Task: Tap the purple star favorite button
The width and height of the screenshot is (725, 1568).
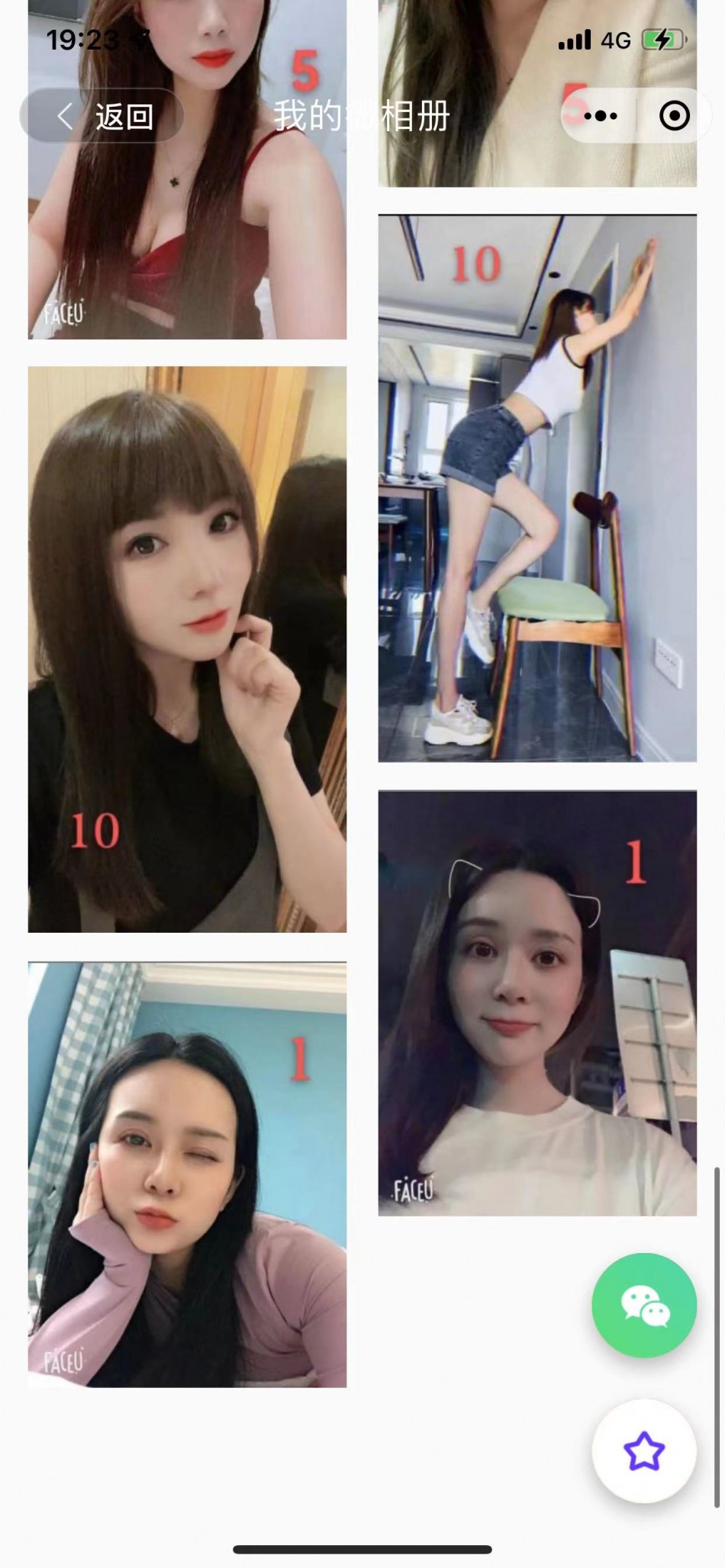Action: pyautogui.click(x=644, y=1451)
